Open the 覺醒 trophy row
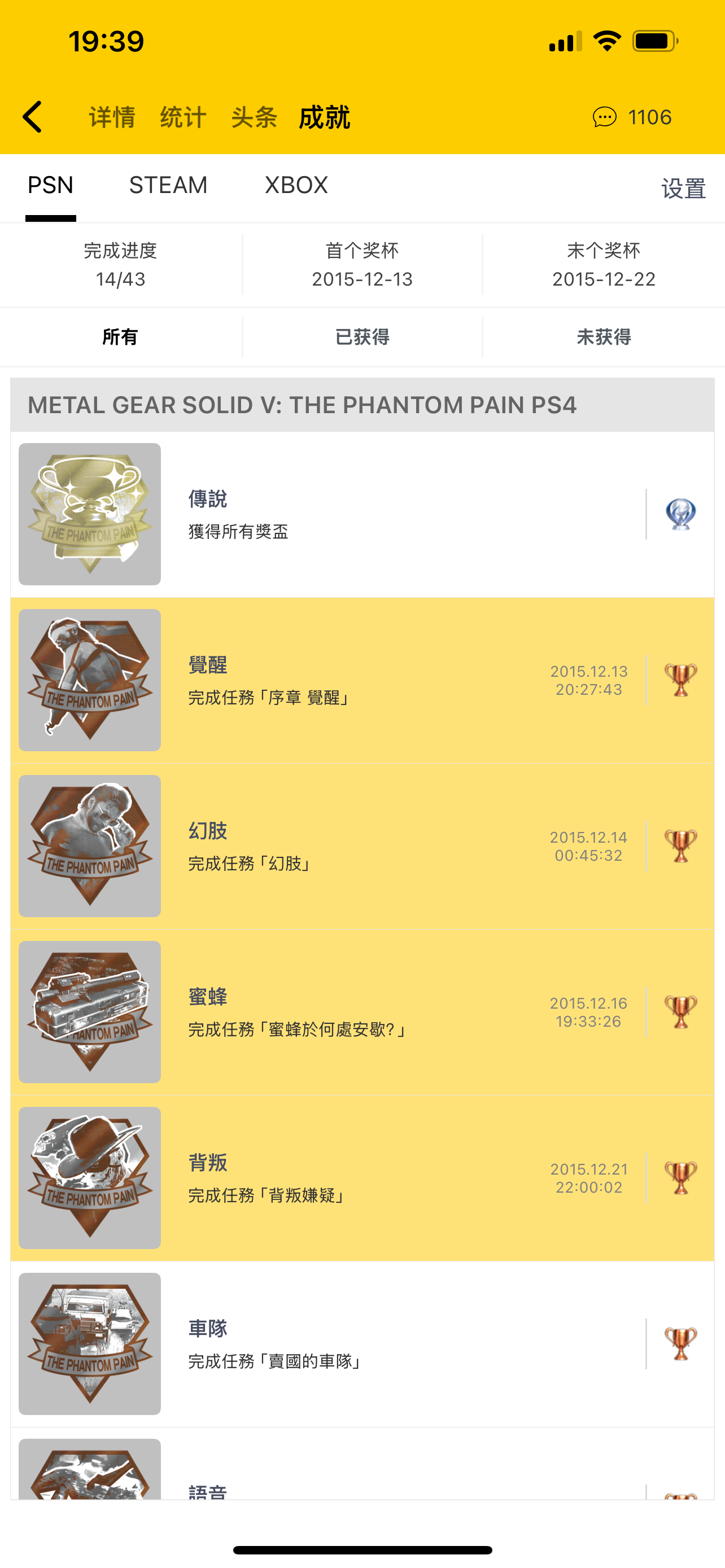The height and width of the screenshot is (1568, 725). point(362,680)
